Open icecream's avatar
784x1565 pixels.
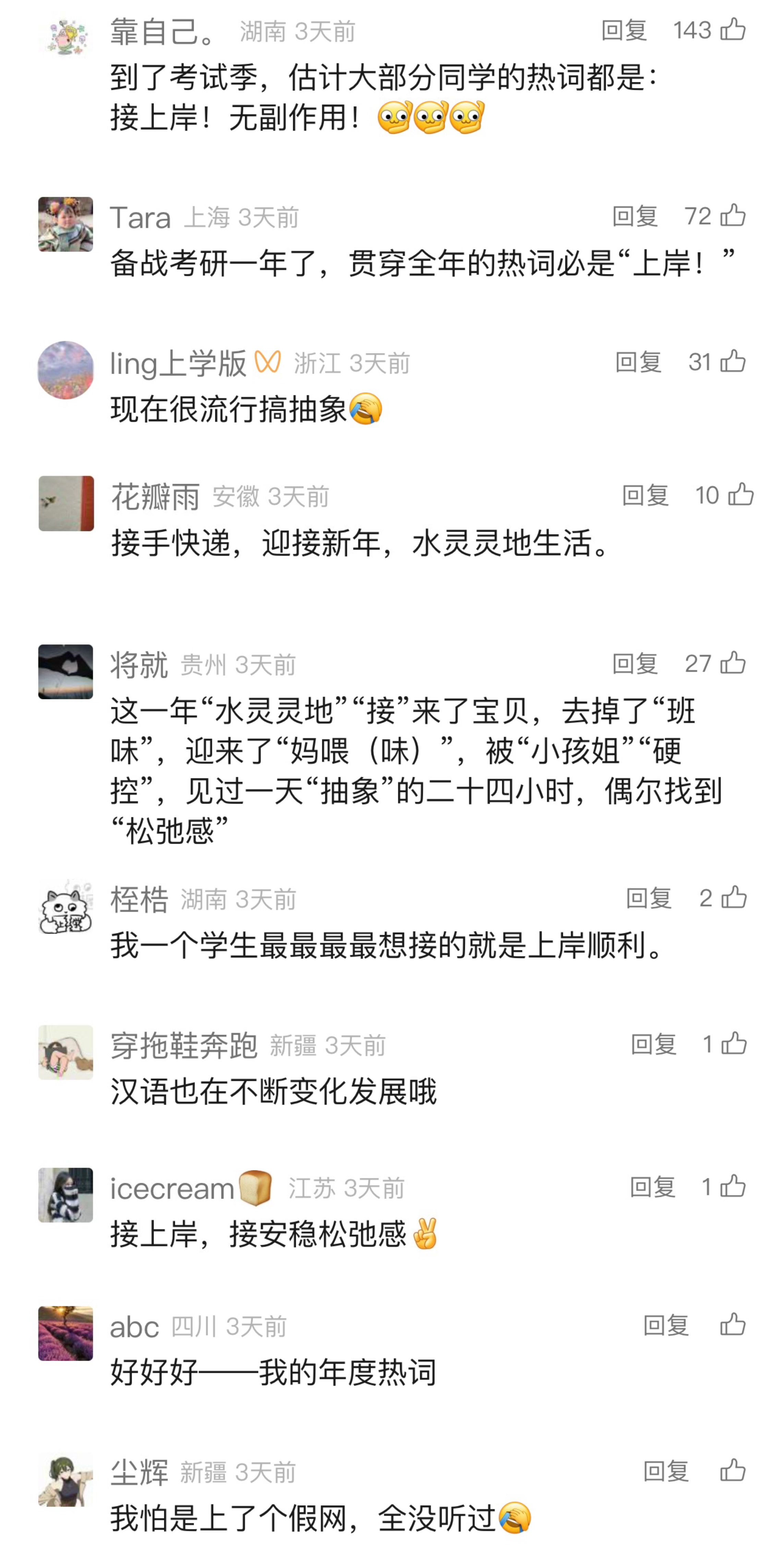pyautogui.click(x=65, y=1194)
